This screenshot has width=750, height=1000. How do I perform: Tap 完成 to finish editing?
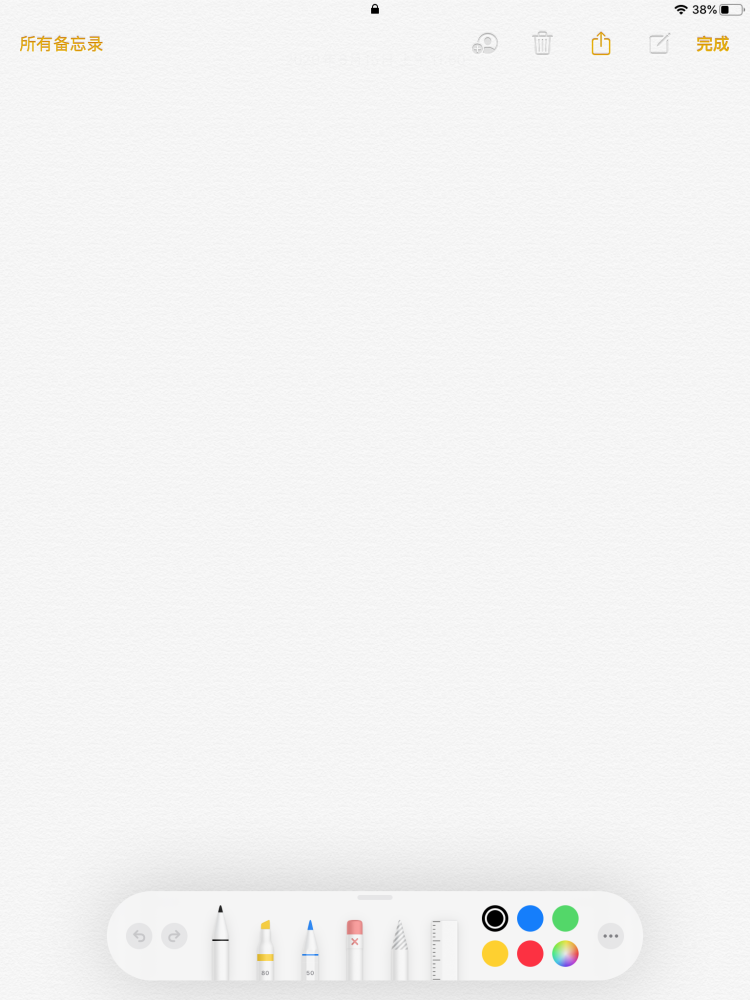[x=712, y=44]
